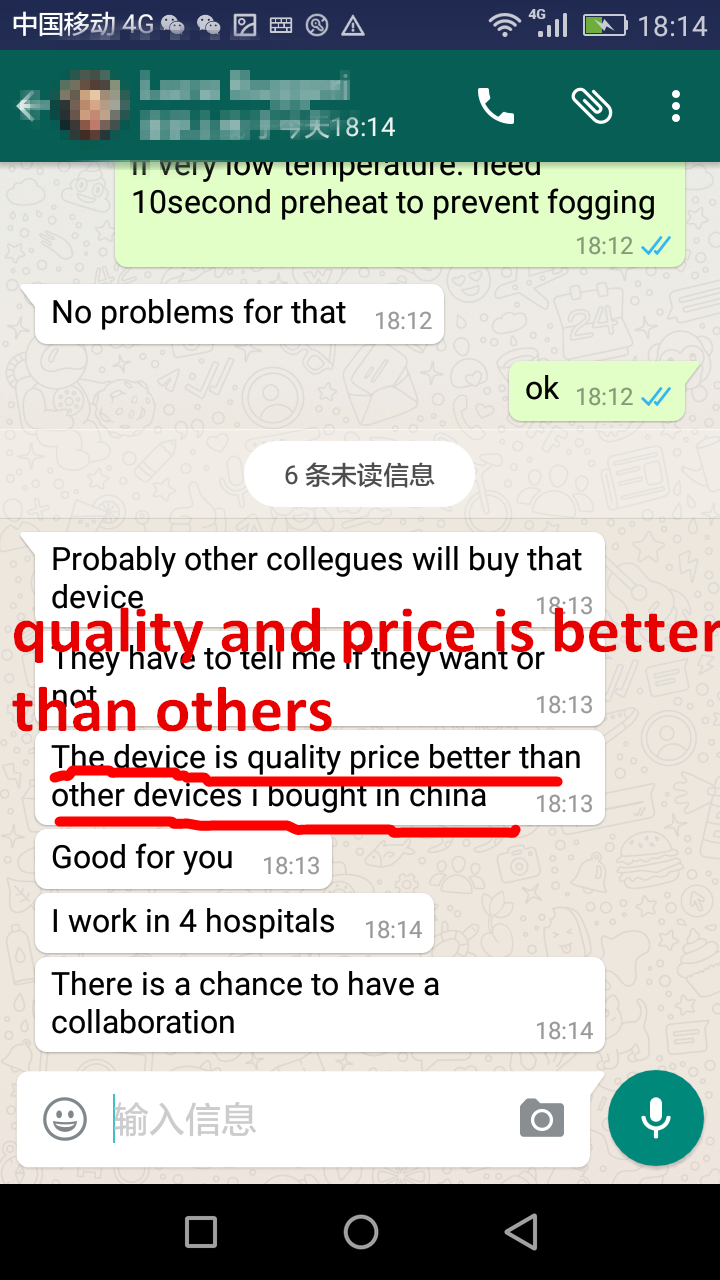Open the emoji picker
The height and width of the screenshot is (1280, 720).
pos(65,1118)
